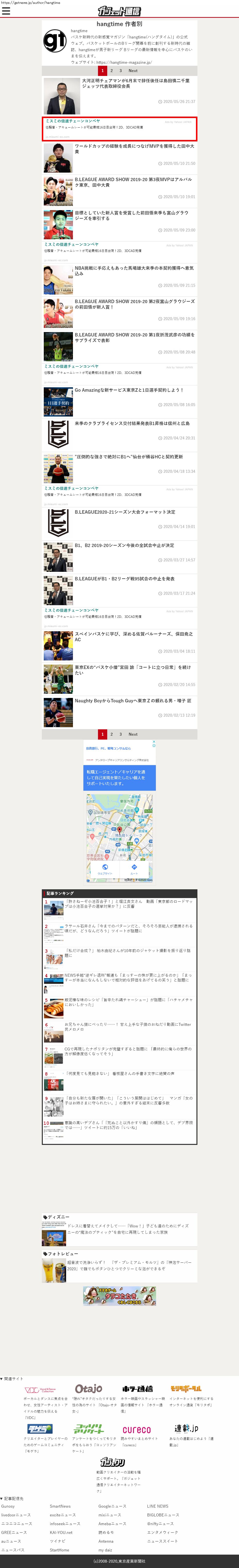Screen dimensions: 239x1568
Task: Tap Next in the top pagination
Action: click(133, 71)
